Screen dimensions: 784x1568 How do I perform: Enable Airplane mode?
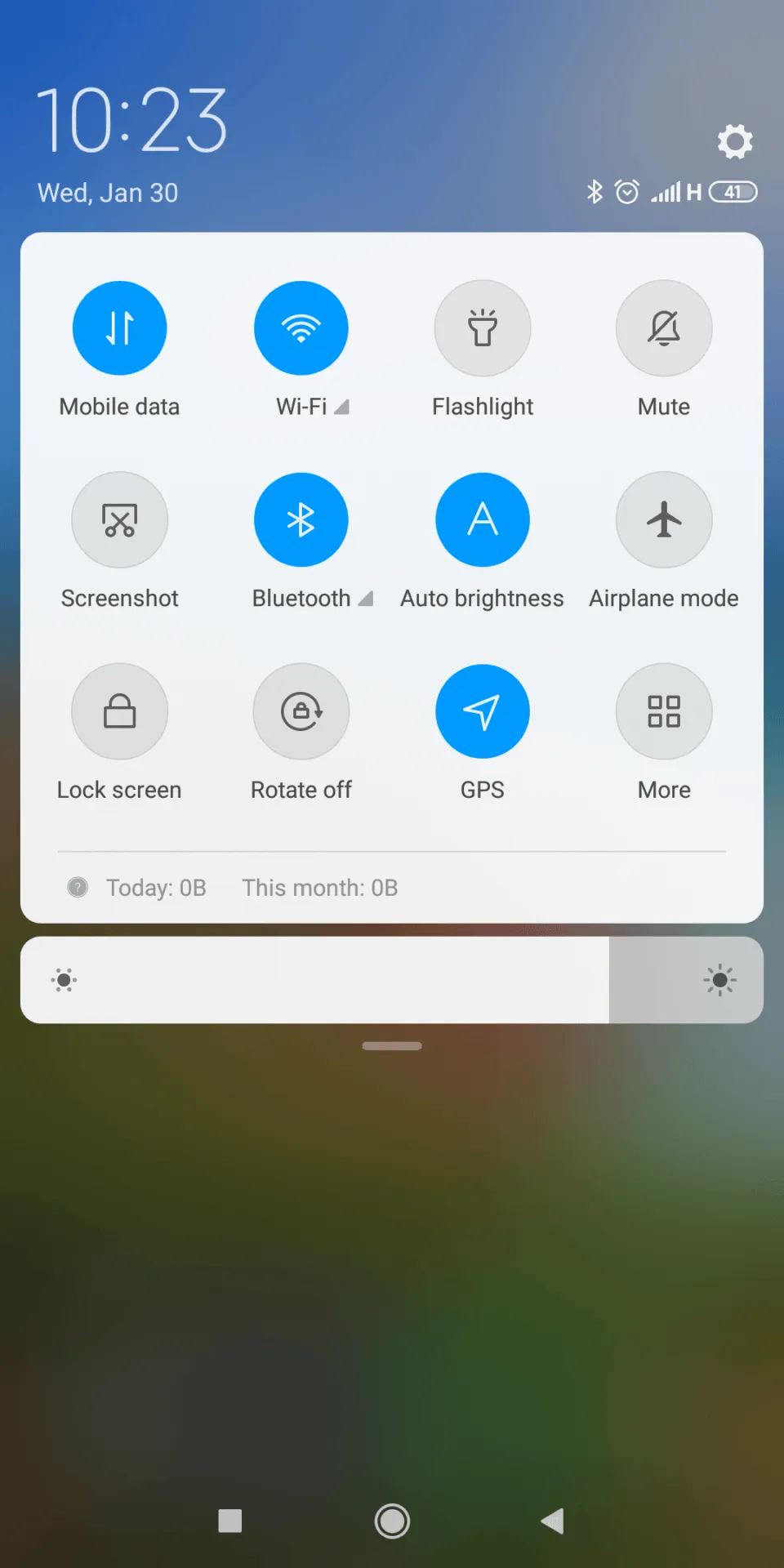[x=664, y=519]
